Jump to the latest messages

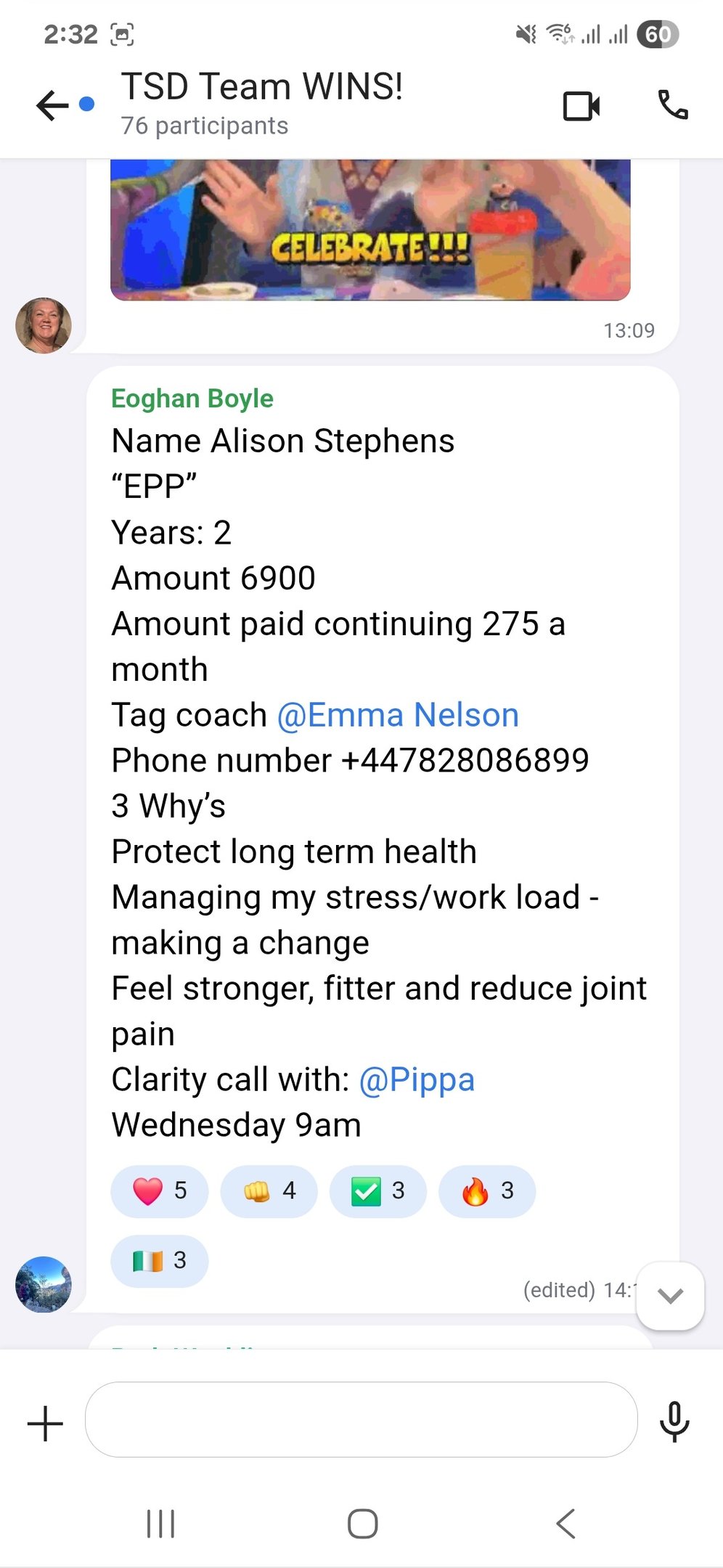[670, 1296]
